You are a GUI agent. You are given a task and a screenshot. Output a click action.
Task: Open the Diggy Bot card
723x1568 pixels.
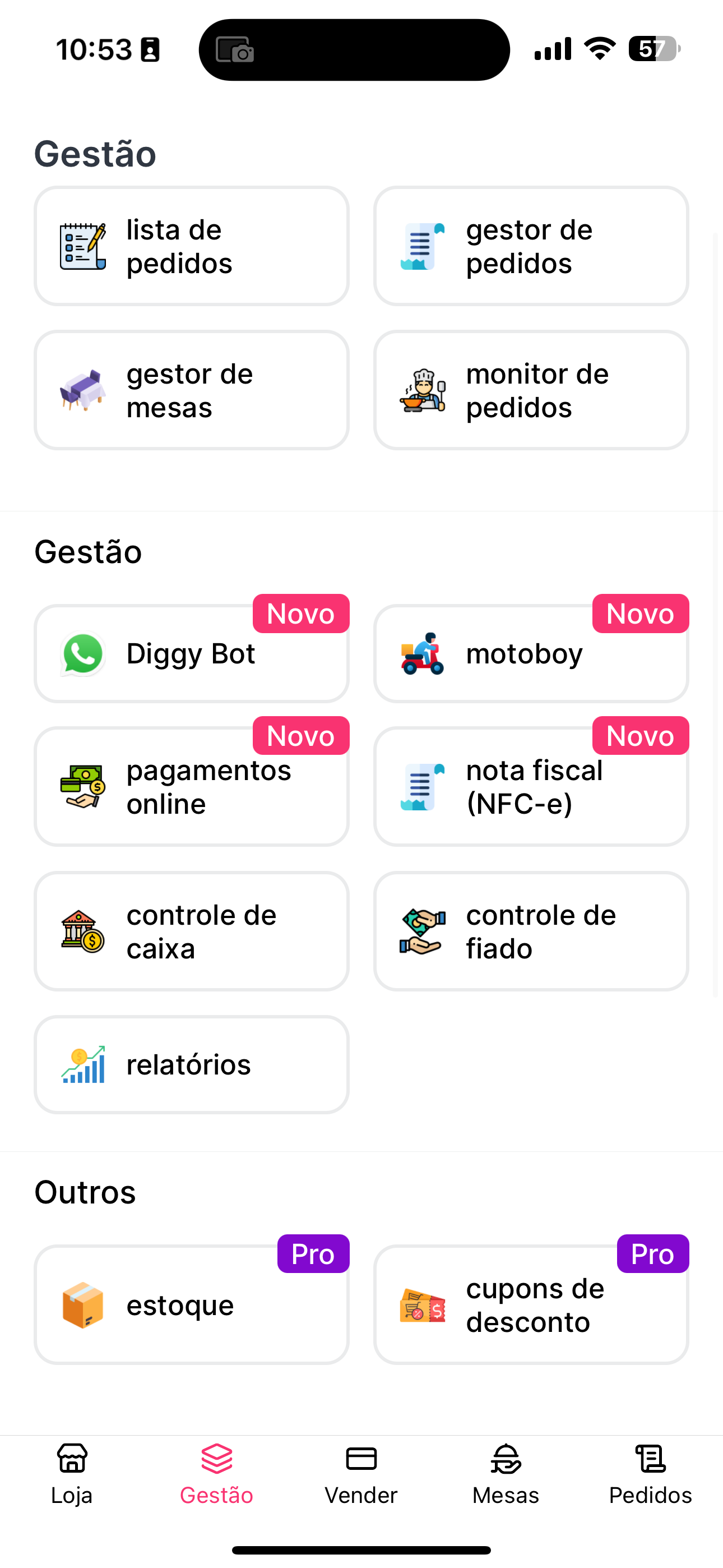(x=191, y=653)
